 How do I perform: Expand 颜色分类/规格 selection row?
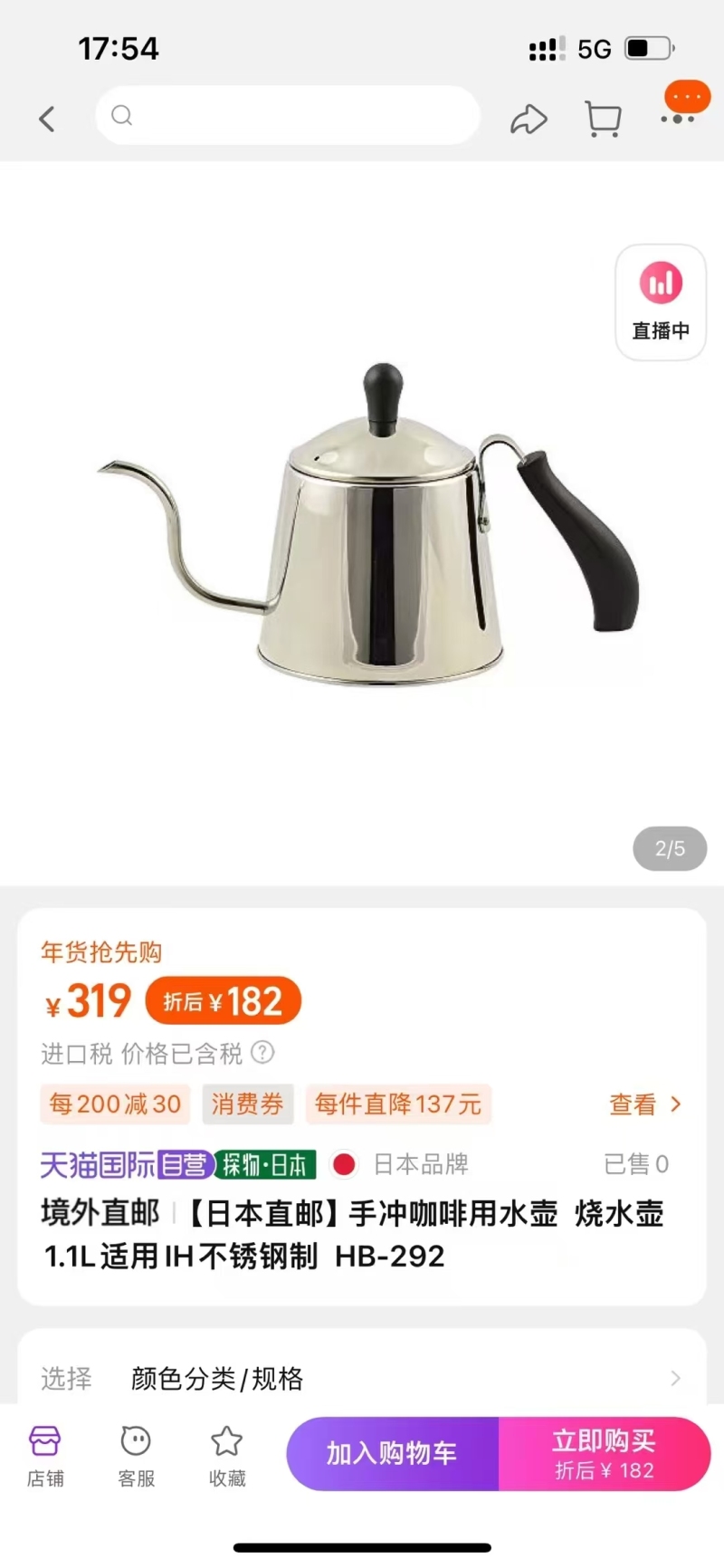pyautogui.click(x=362, y=1378)
